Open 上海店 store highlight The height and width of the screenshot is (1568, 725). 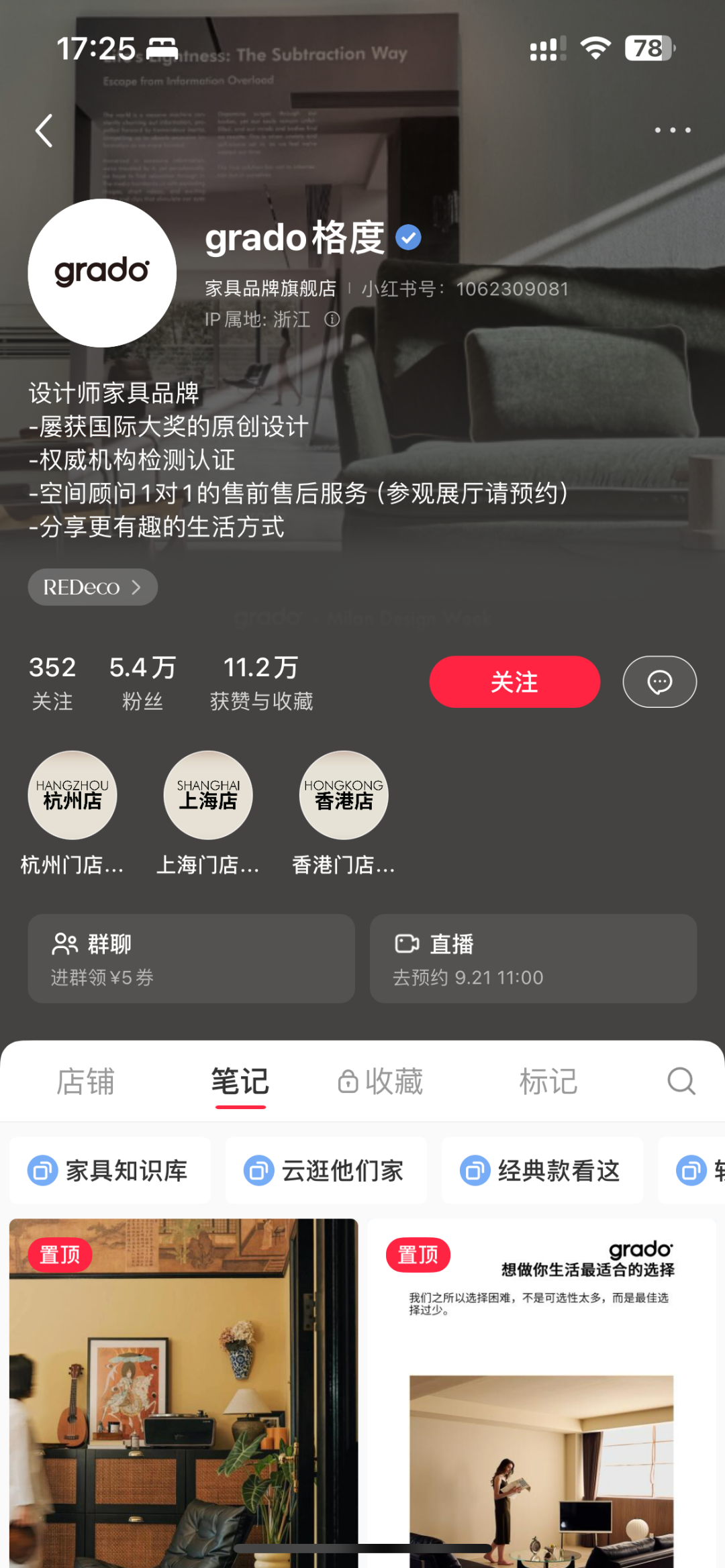208,796
